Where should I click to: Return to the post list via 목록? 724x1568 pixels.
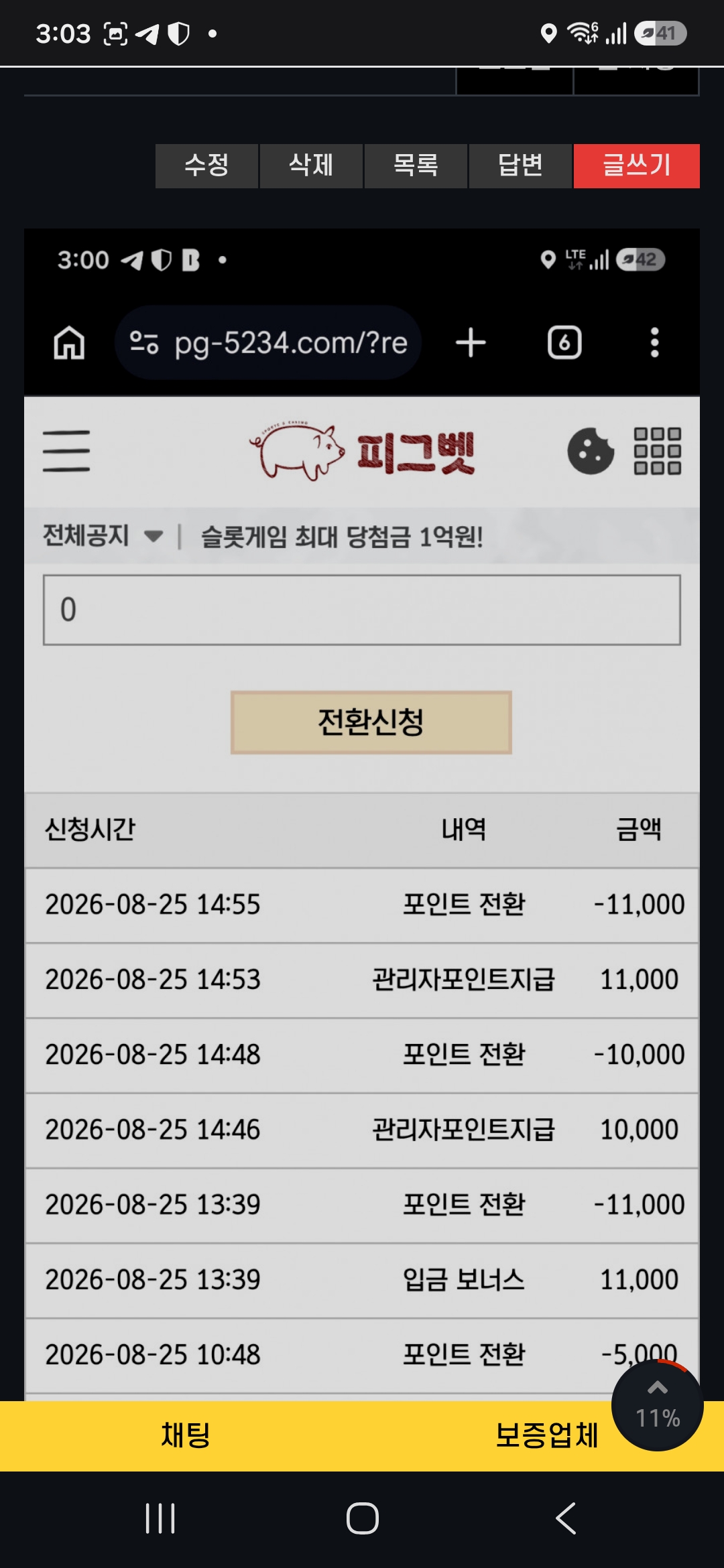416,166
